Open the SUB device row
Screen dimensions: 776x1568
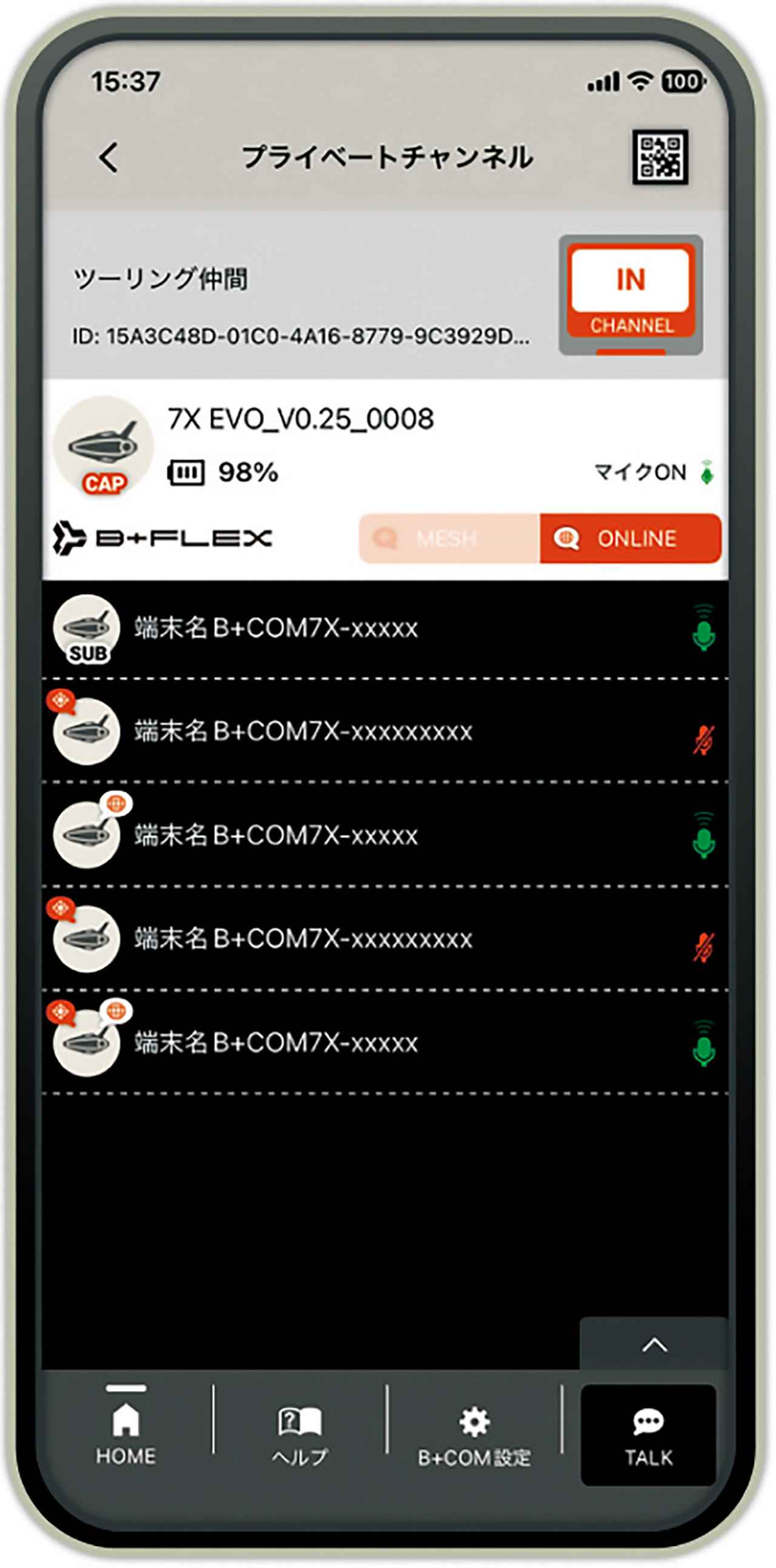pyautogui.click(x=385, y=629)
